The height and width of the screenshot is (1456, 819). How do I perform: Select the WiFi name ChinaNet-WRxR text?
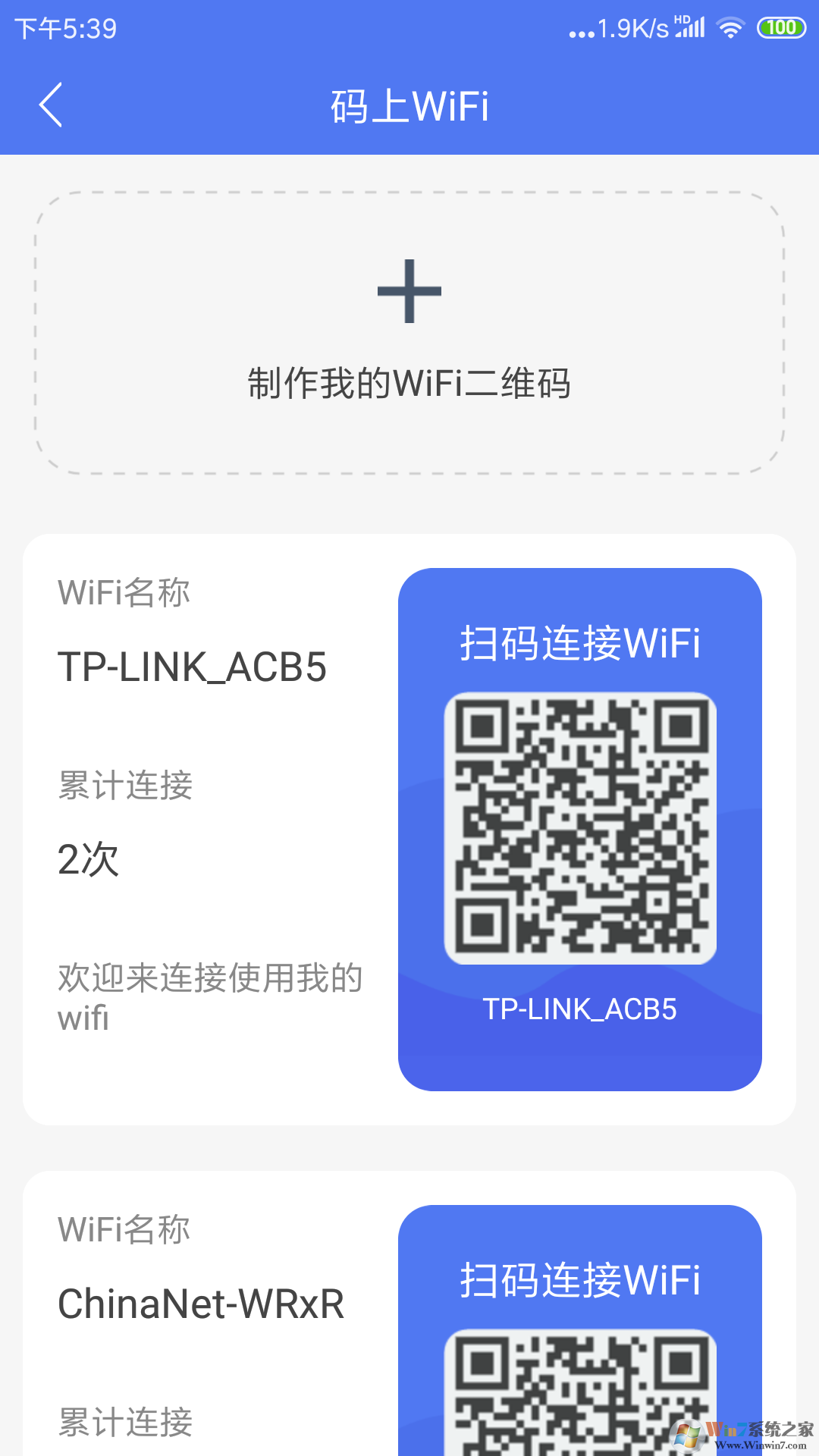201,1303
